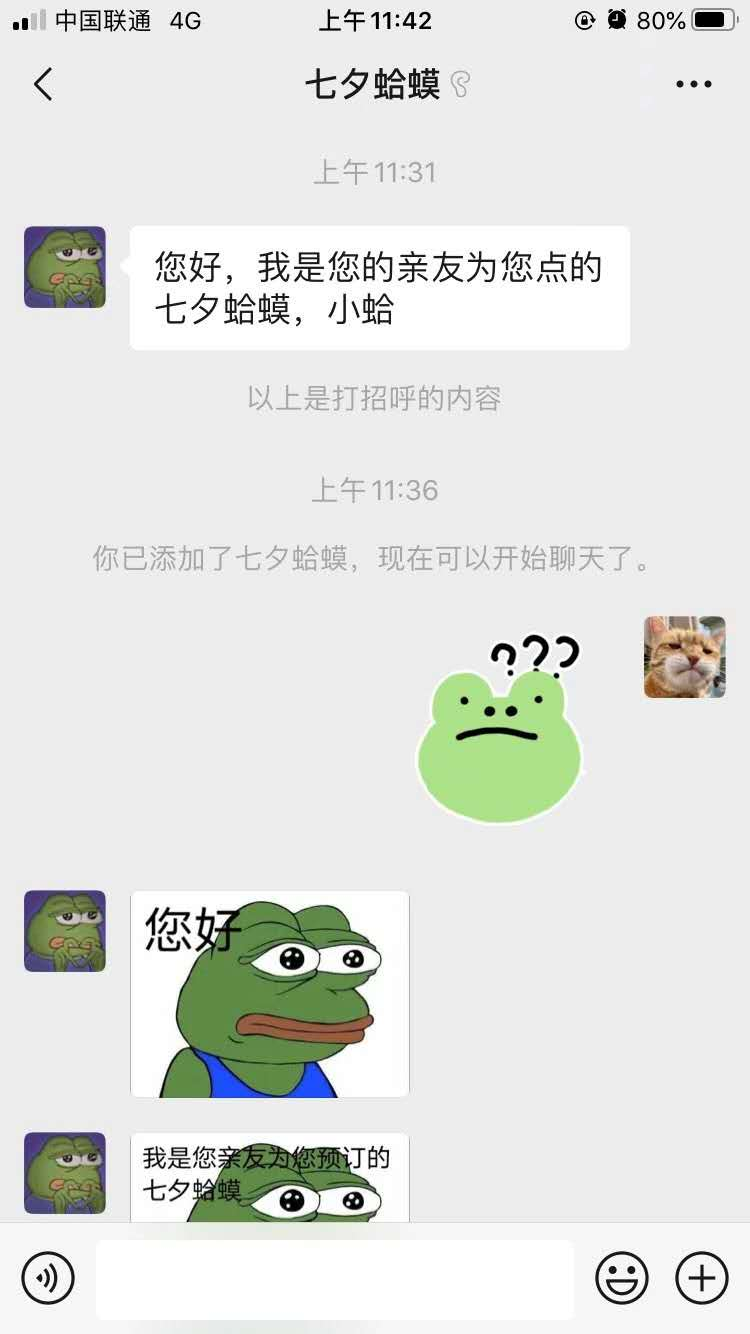Switch to voice message input
Image resolution: width=750 pixels, height=1334 pixels.
48,1277
